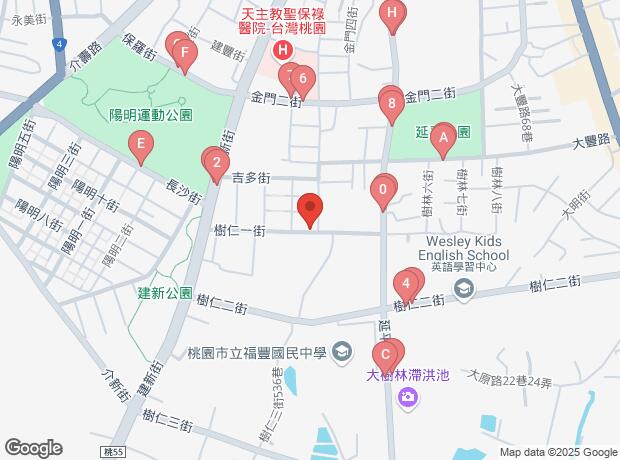
Task: Tap the unlabeled red pin above 樹仁一街
Action: [x=310, y=210]
